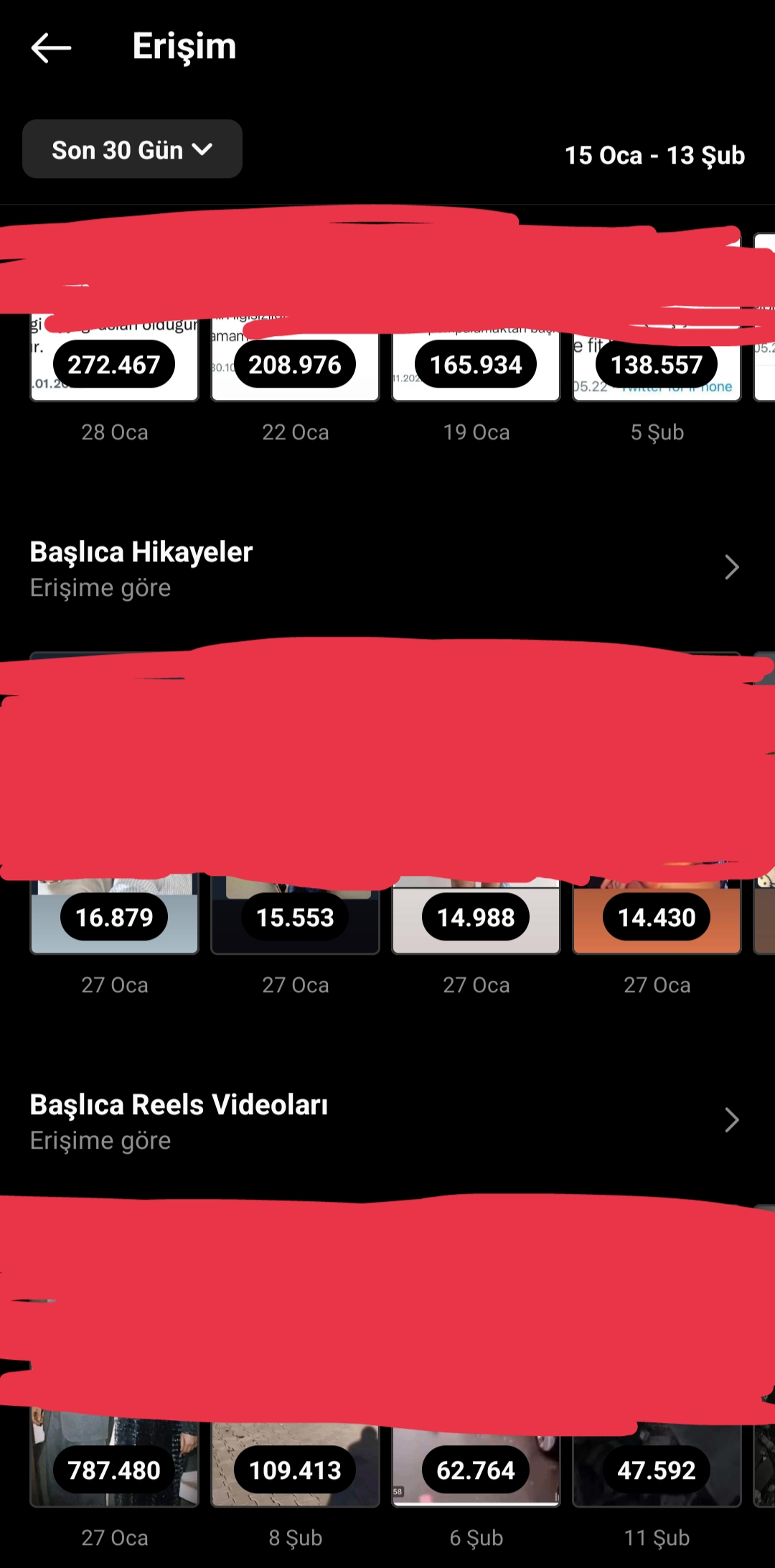Open the post with 208.976 reach

[x=295, y=316]
